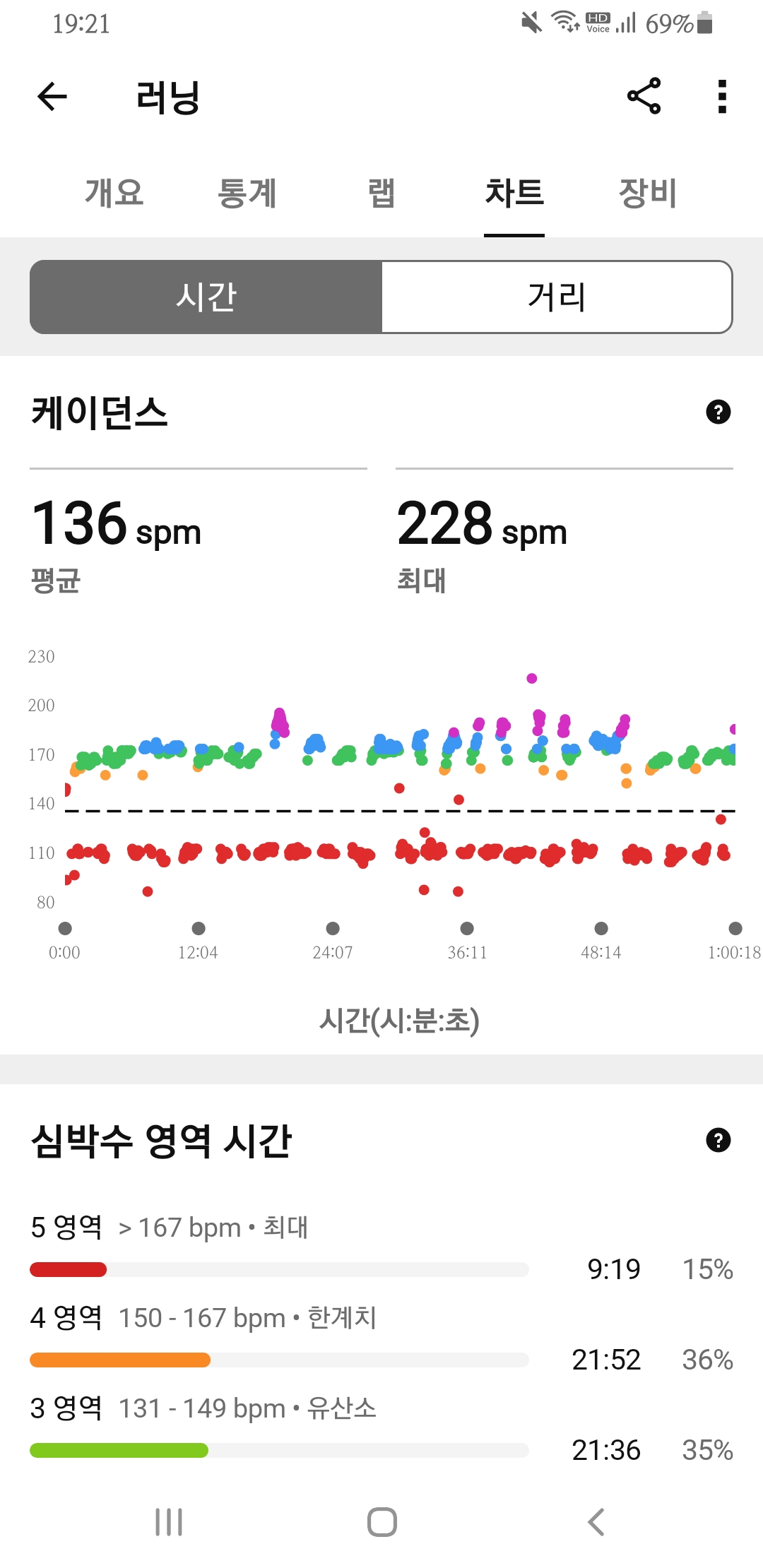Image resolution: width=763 pixels, height=1568 pixels.
Task: Open recent apps from navigation bar
Action: point(169,1522)
